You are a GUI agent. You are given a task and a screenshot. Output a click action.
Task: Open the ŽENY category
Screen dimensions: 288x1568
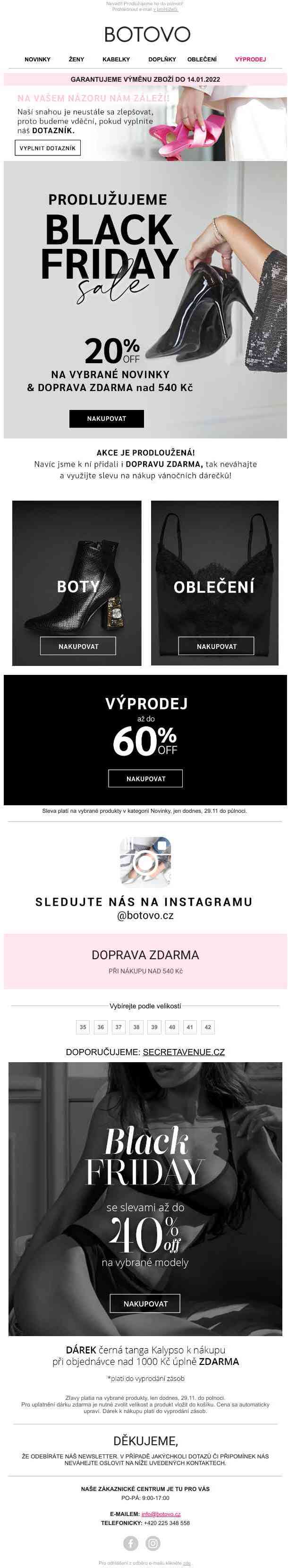[76, 59]
